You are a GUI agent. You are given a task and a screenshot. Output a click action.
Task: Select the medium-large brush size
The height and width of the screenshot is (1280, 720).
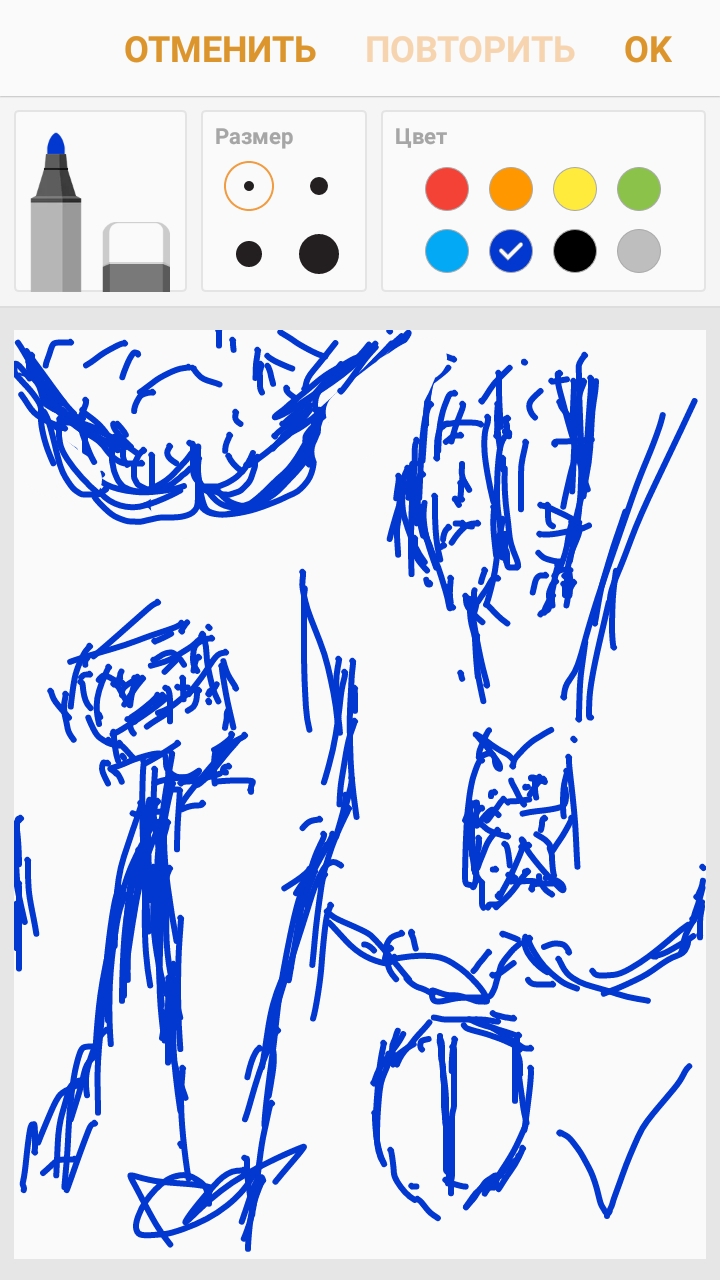point(249,254)
